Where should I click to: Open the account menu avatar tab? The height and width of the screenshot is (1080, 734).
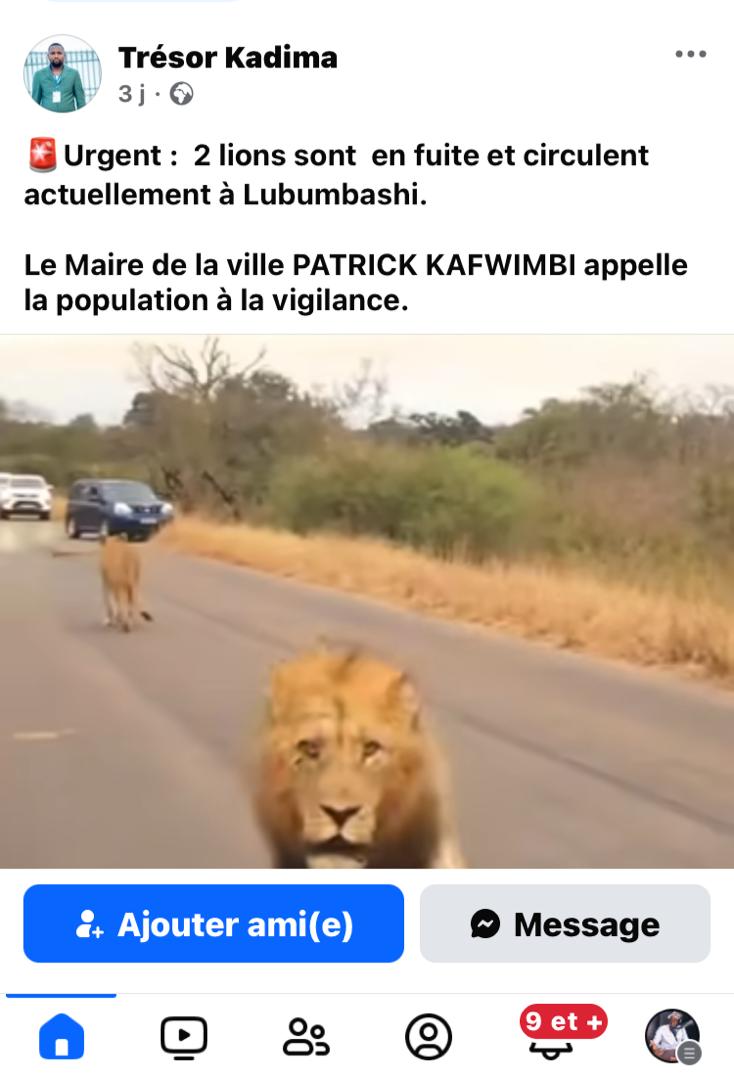pyautogui.click(x=672, y=1036)
